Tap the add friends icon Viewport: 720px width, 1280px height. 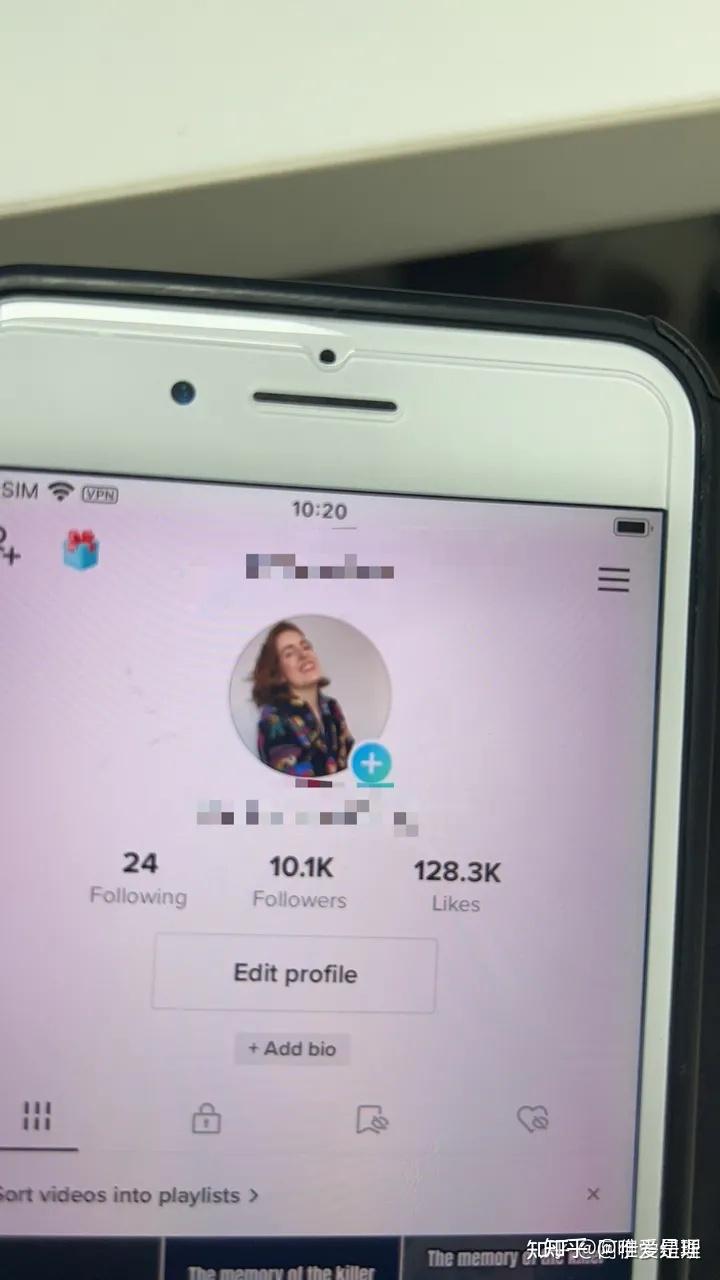9,546
